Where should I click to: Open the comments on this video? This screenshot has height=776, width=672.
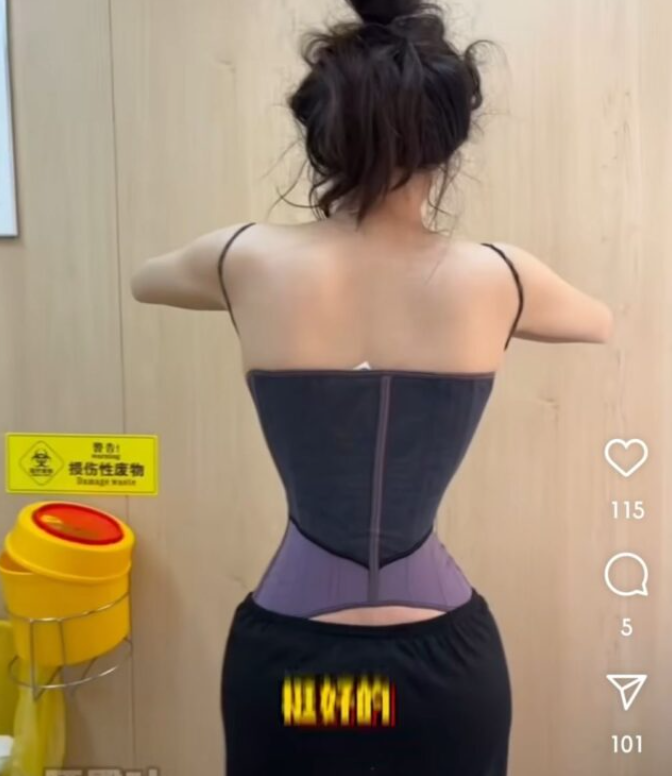tap(626, 575)
